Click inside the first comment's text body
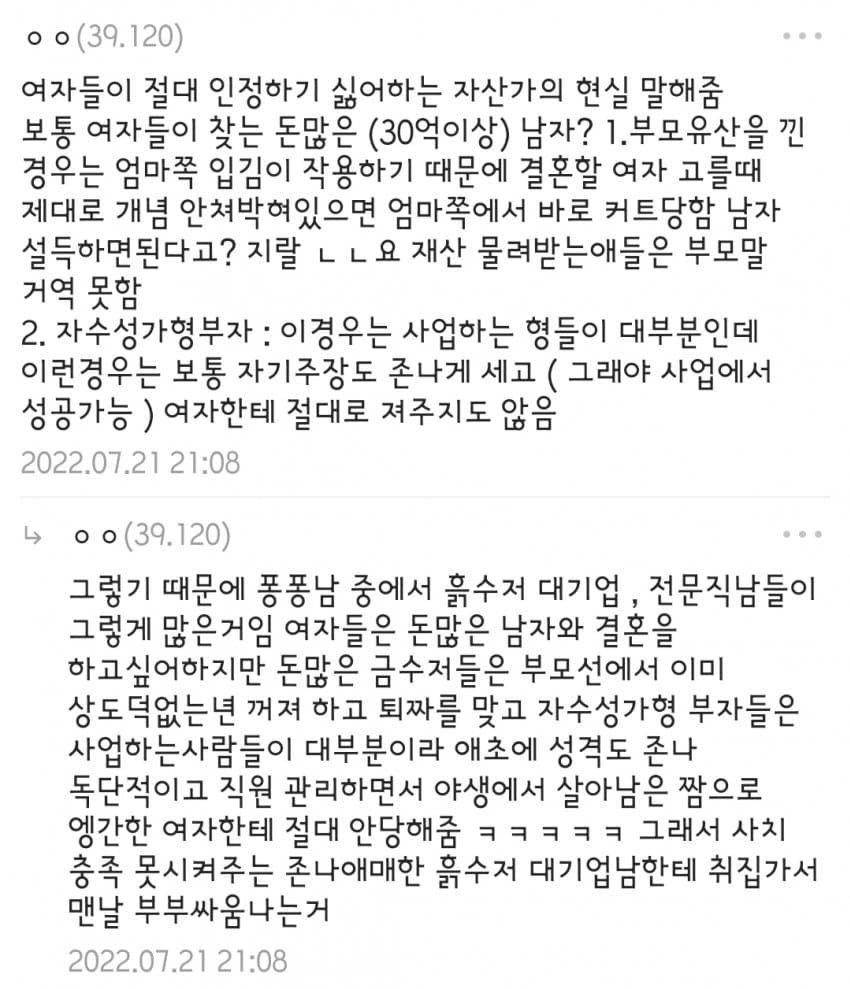The width and height of the screenshot is (850, 989). (400, 250)
